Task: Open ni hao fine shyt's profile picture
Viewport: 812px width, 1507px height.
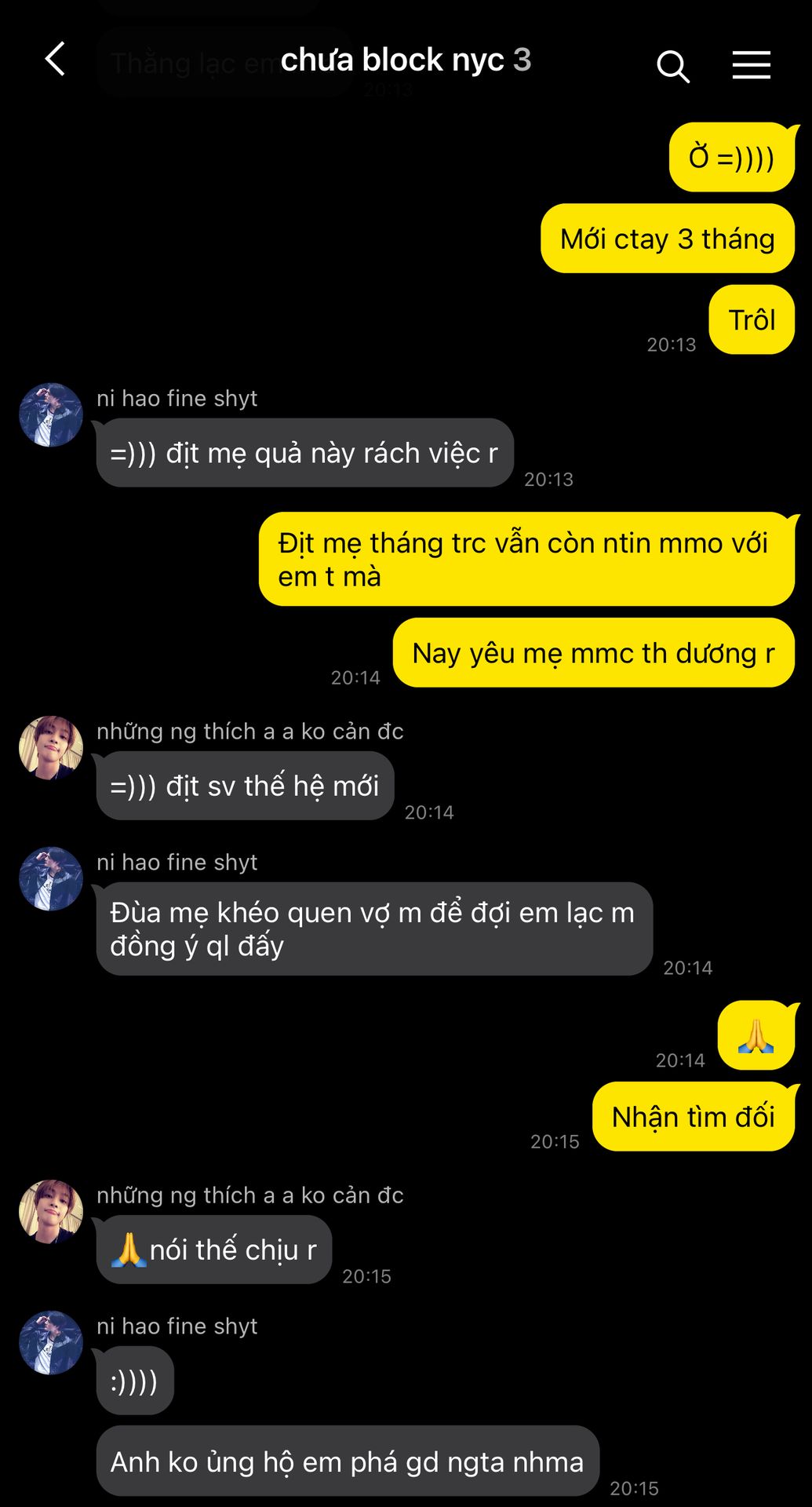Action: pos(51,415)
